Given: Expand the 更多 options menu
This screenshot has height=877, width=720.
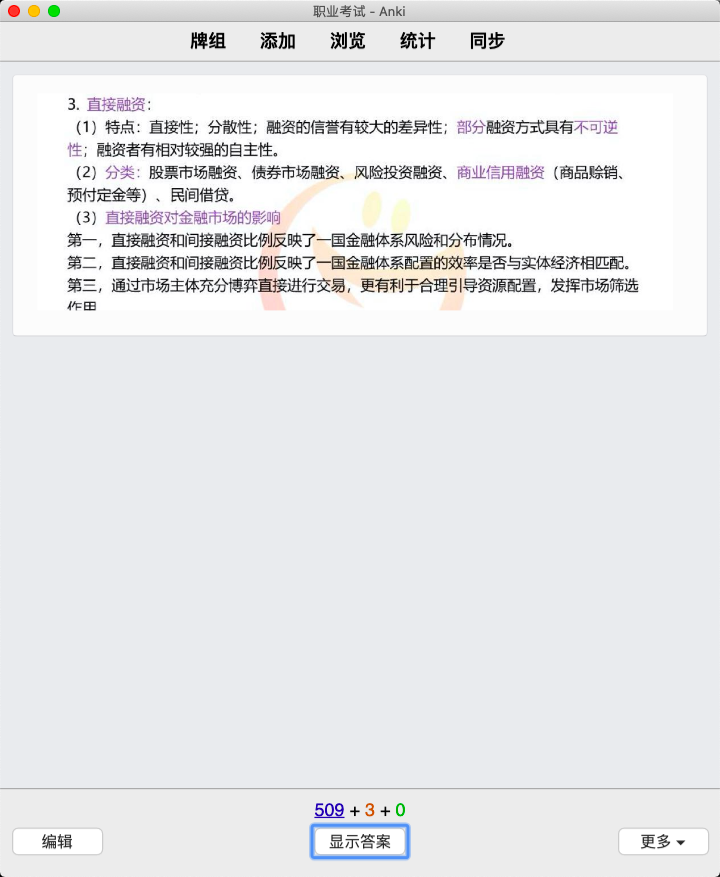Looking at the screenshot, I should 663,842.
